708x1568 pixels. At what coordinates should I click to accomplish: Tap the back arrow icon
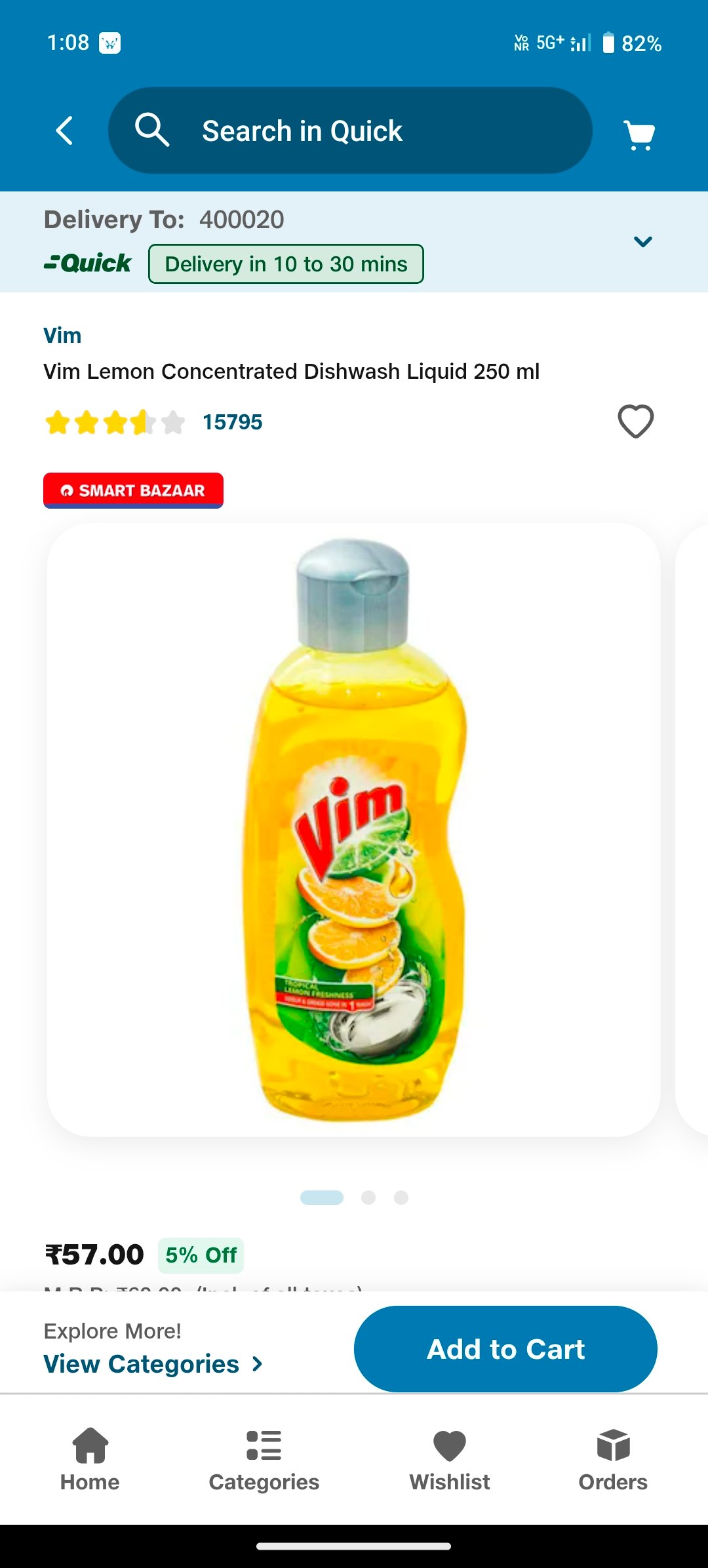pyautogui.click(x=64, y=130)
